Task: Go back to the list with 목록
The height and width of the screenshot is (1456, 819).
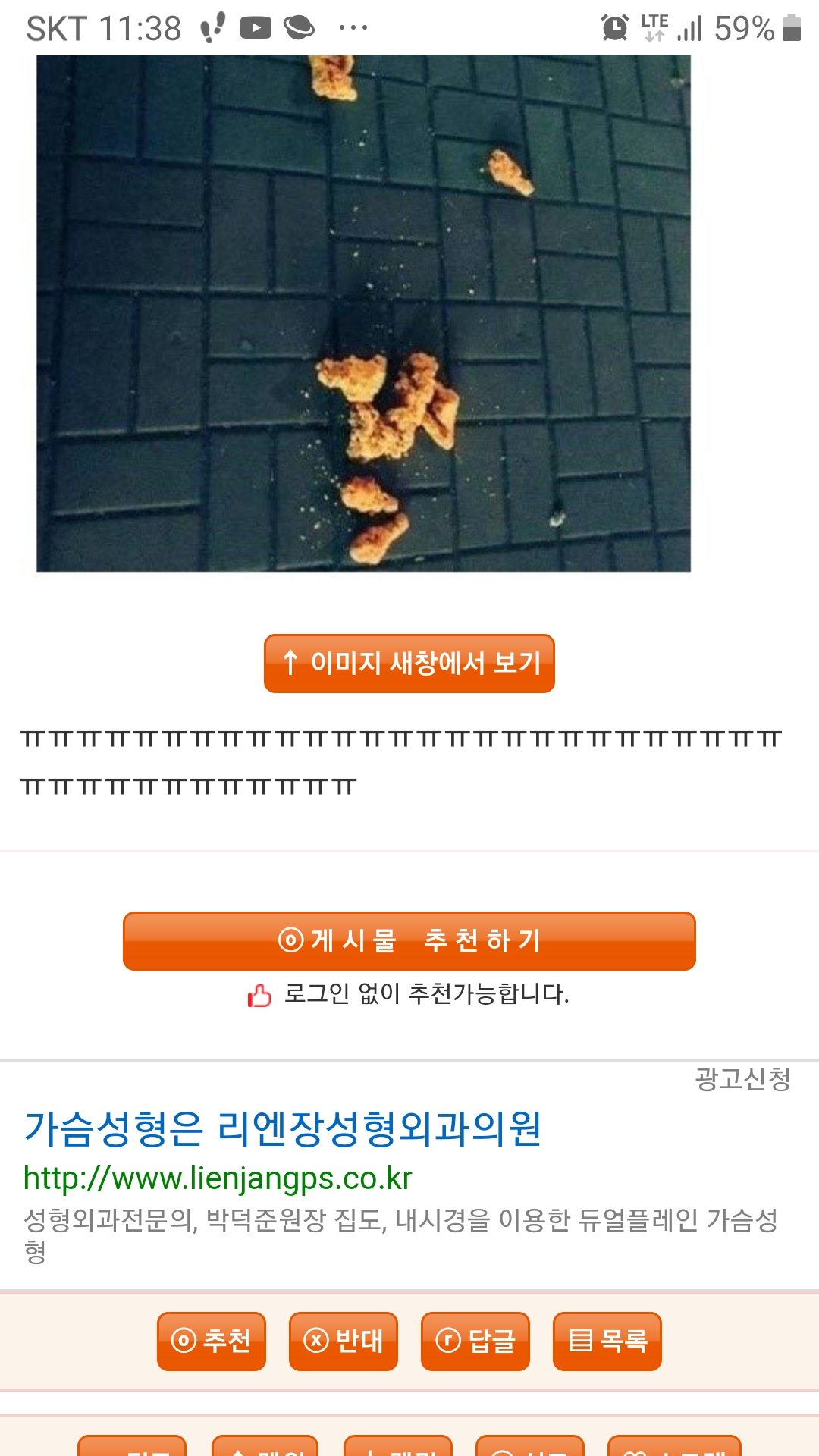Action: 607,1341
